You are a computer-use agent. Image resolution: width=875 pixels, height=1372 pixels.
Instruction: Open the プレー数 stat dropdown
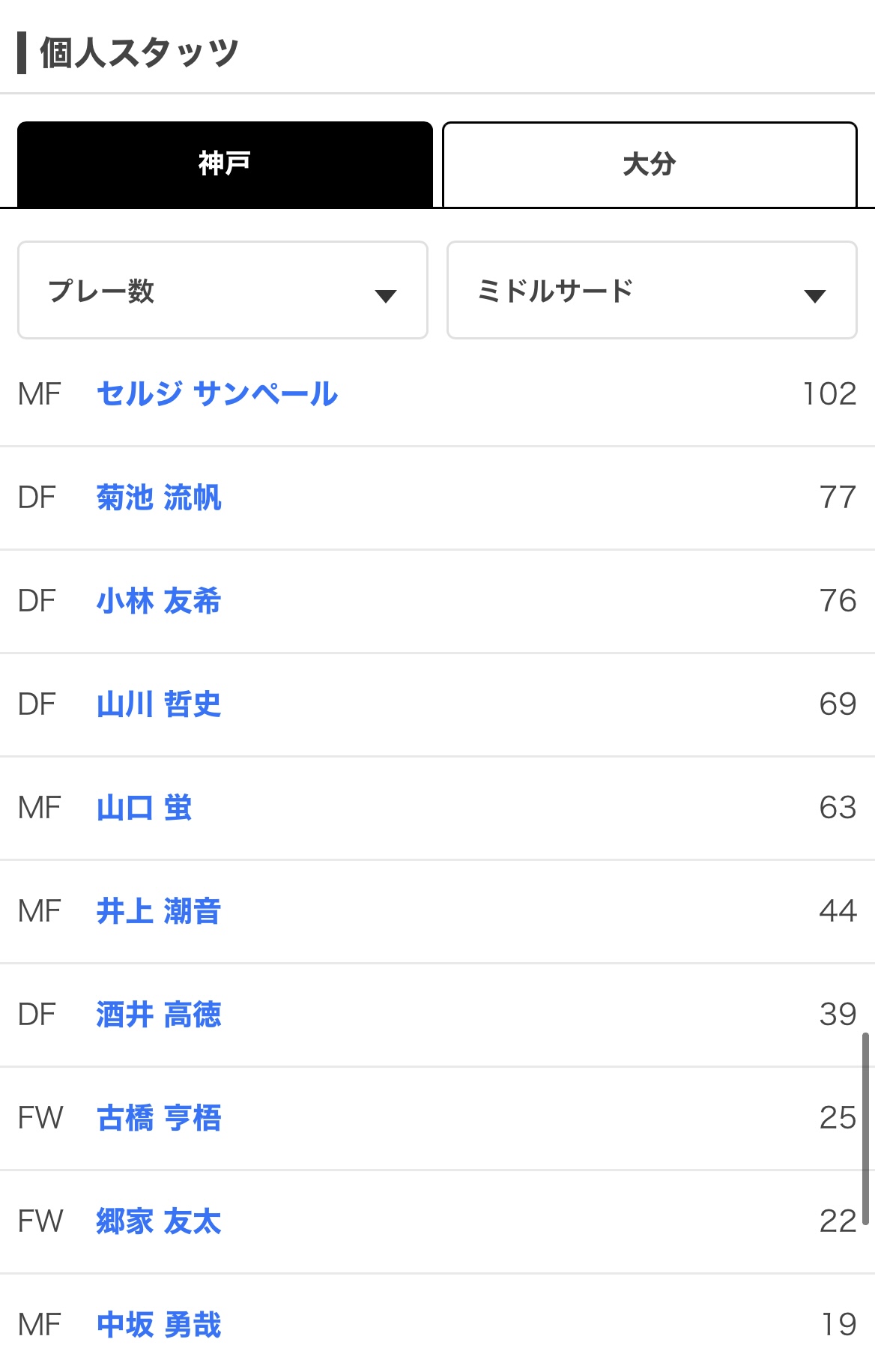pyautogui.click(x=222, y=291)
